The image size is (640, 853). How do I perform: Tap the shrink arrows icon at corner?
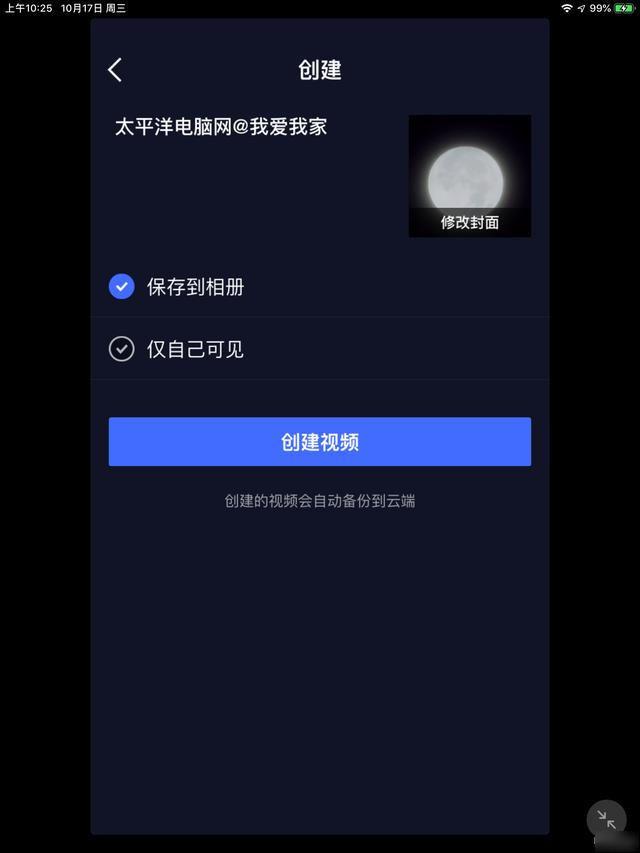pyautogui.click(x=606, y=820)
